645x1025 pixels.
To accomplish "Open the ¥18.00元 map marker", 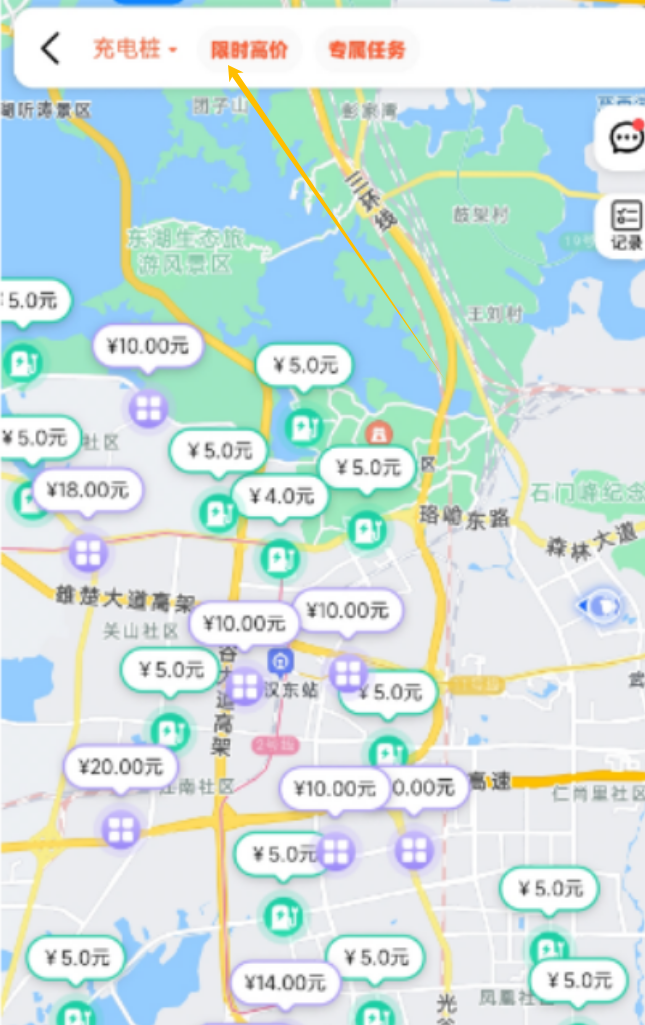I will pos(87,490).
